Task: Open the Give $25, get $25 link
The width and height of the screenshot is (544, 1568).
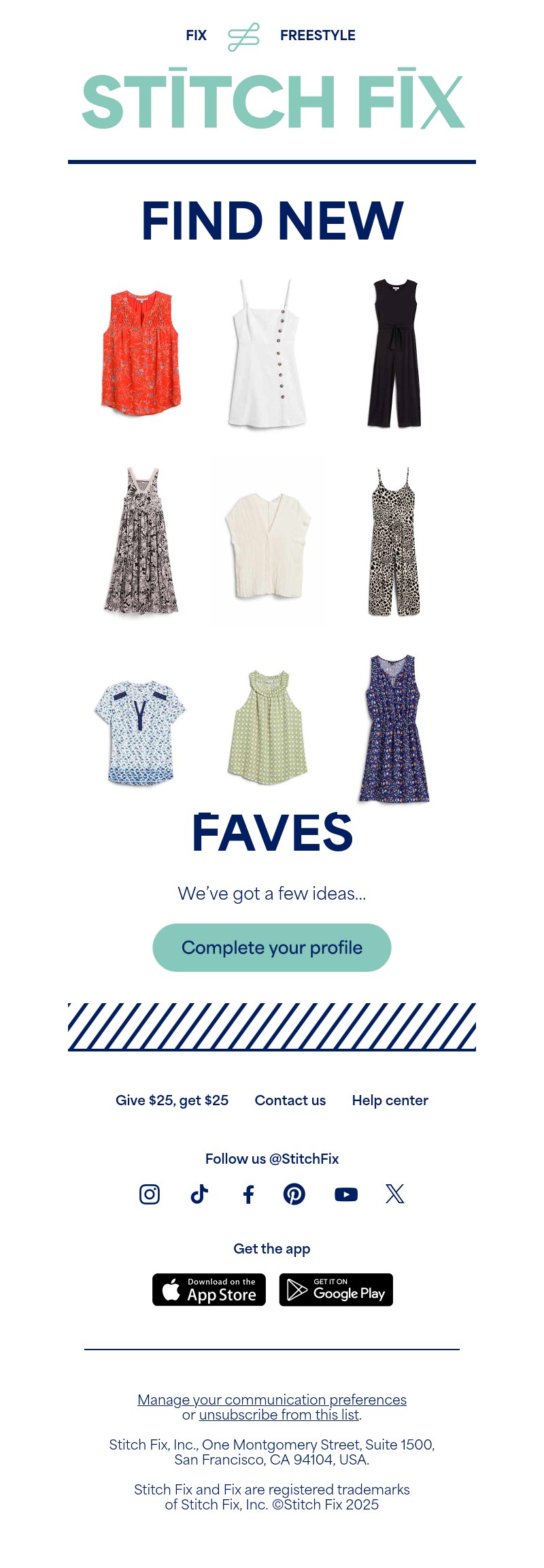Action: (x=172, y=1100)
